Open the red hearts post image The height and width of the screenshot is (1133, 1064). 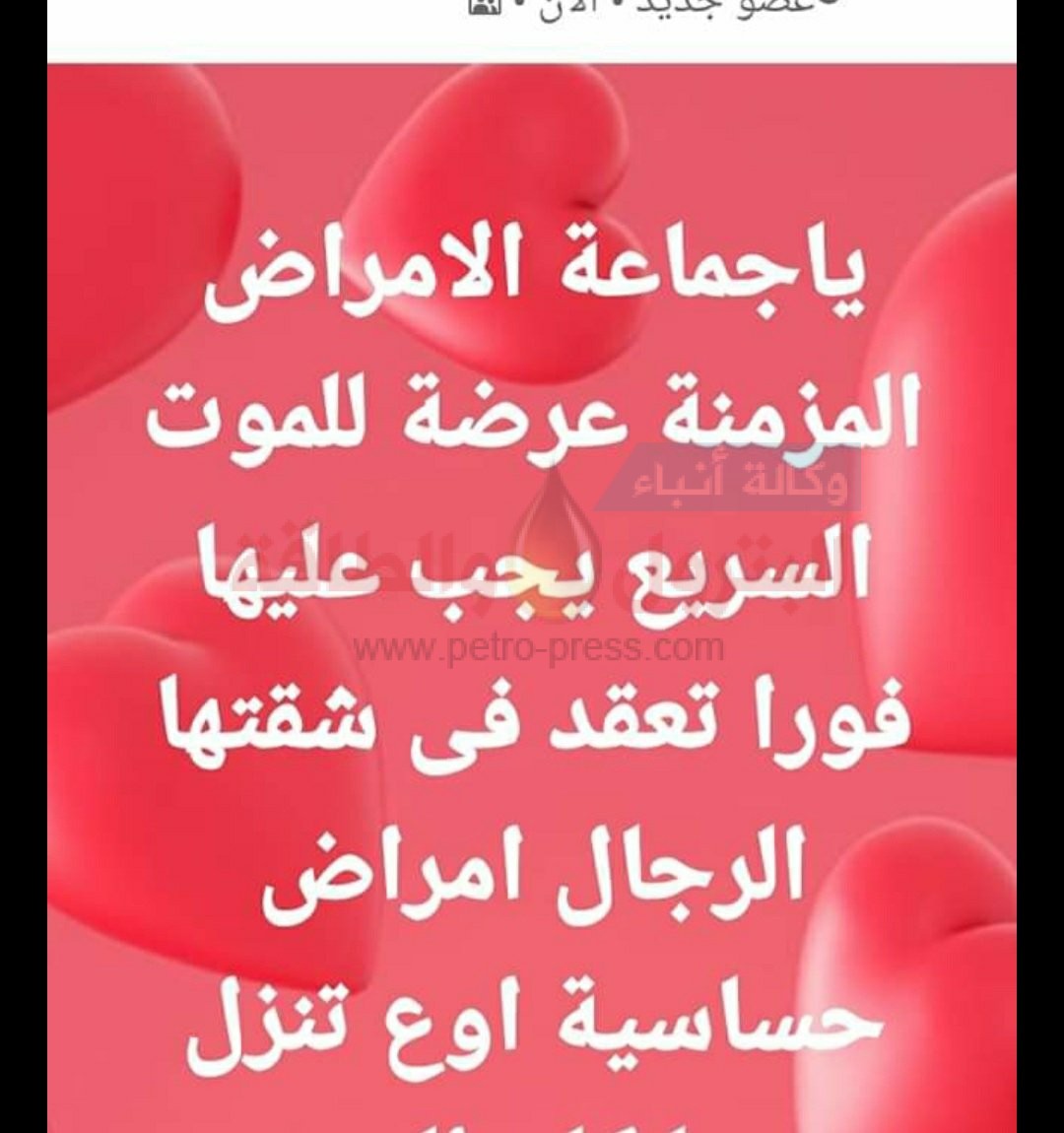[532, 591]
